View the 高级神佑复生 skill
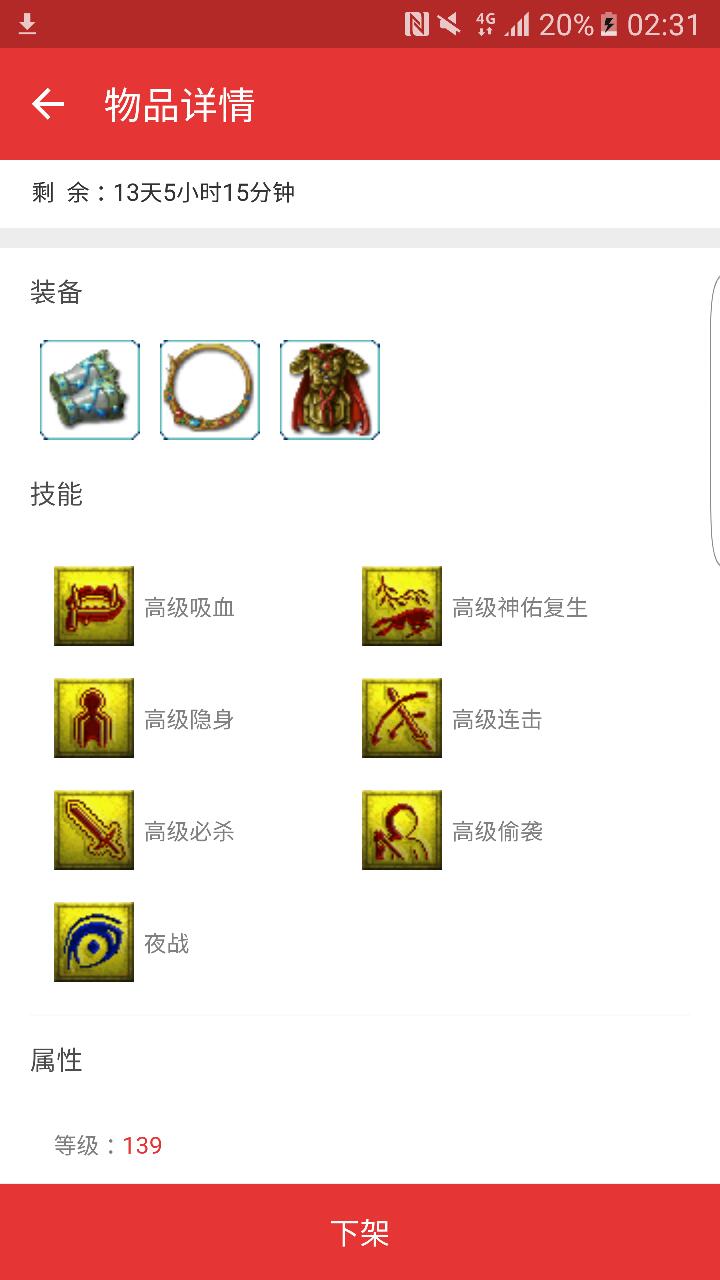The height and width of the screenshot is (1280, 720). (402, 606)
